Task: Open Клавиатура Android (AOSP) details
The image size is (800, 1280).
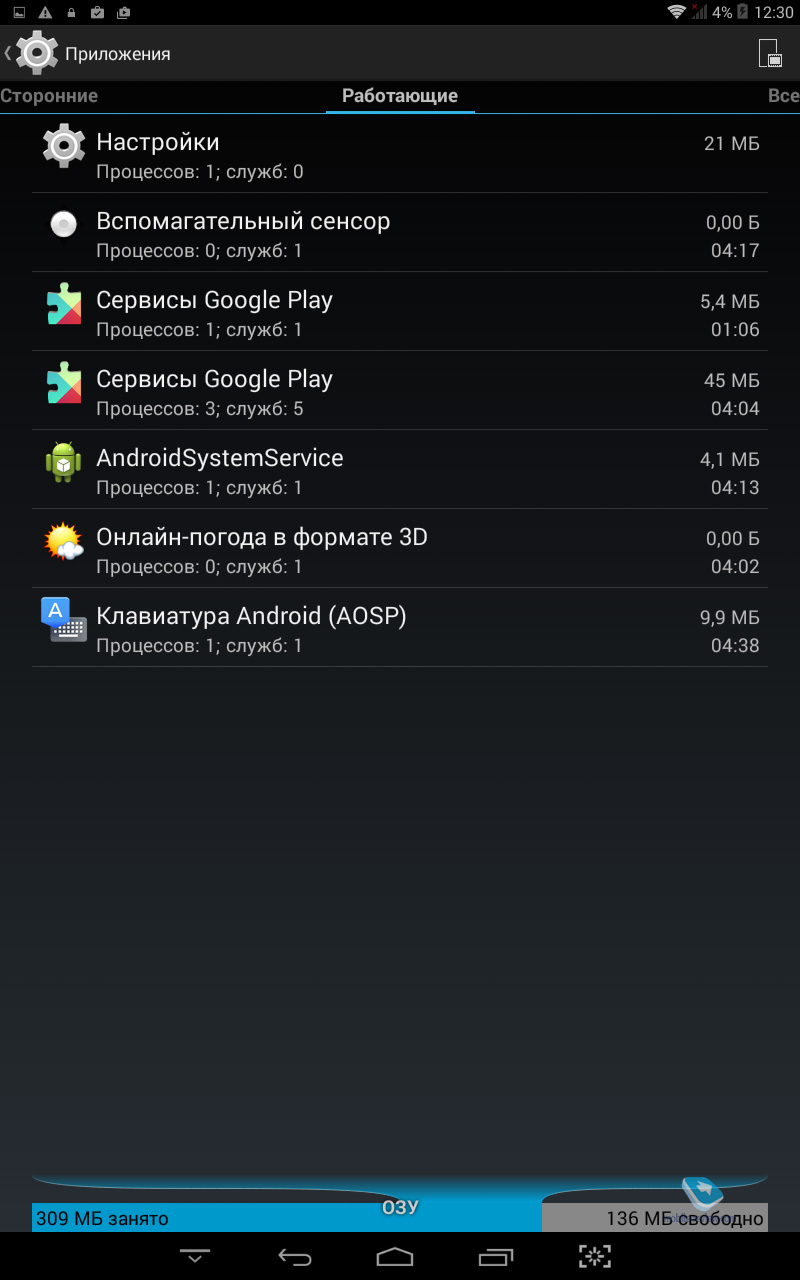Action: tap(400, 628)
